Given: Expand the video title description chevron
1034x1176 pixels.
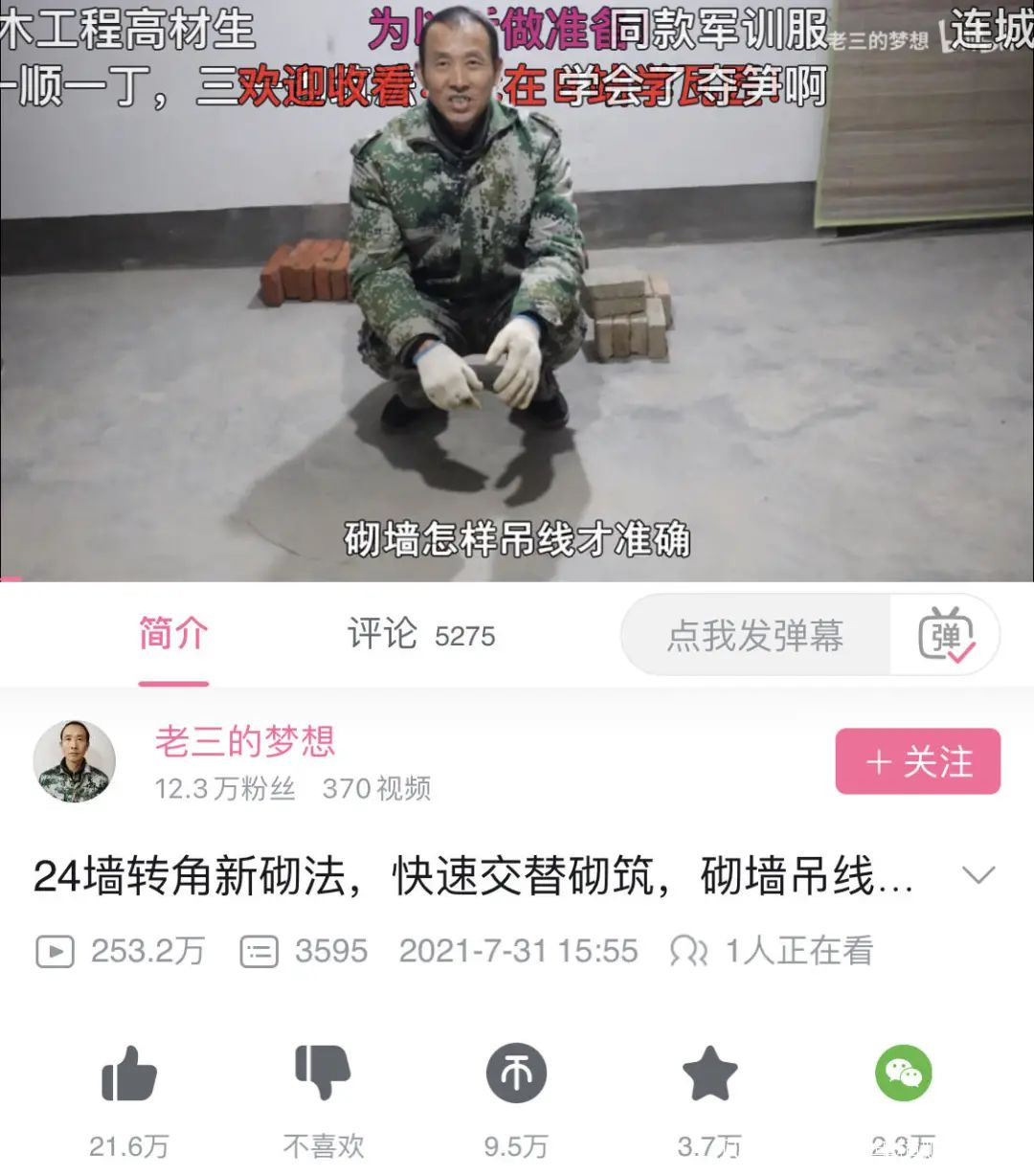Looking at the screenshot, I should (x=978, y=875).
